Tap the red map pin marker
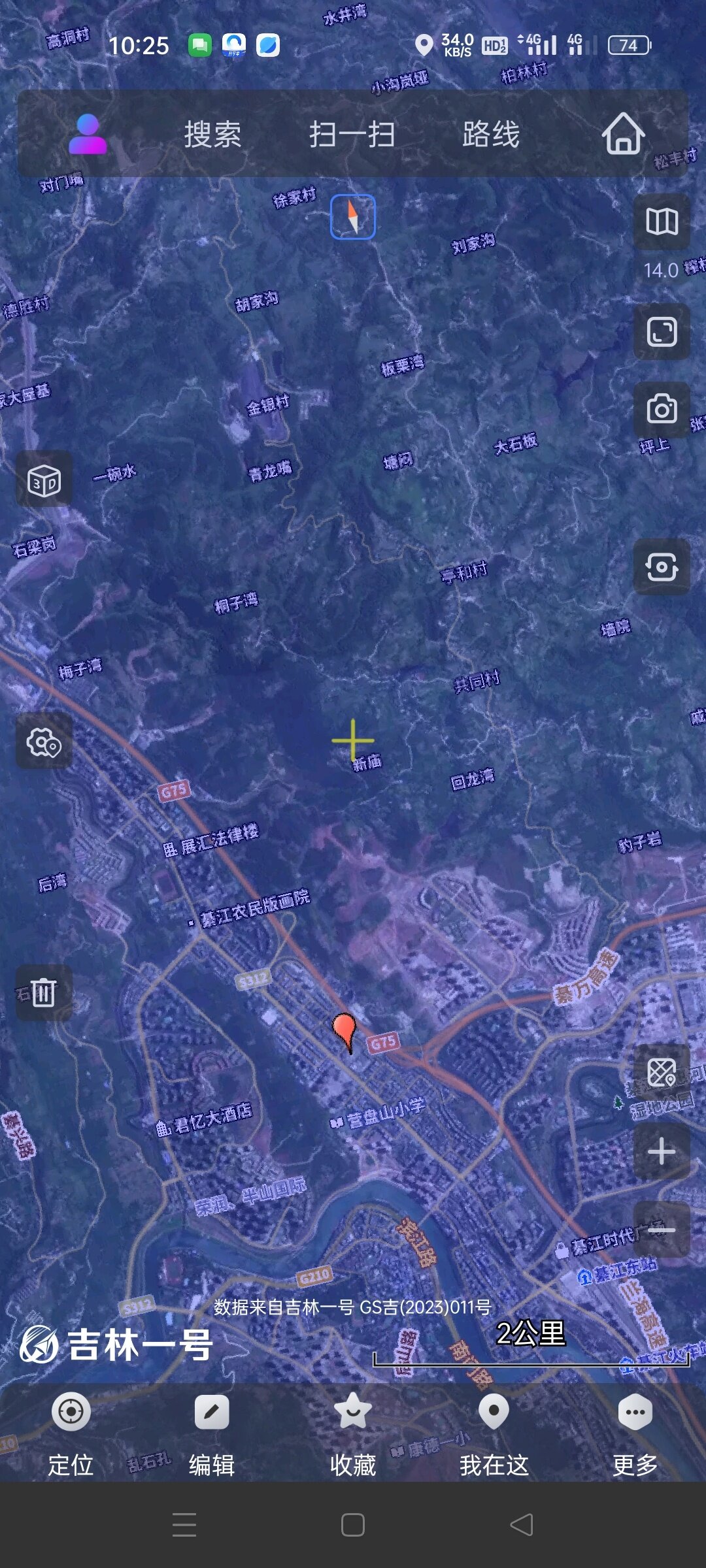The height and width of the screenshot is (1568, 706). click(x=345, y=1029)
